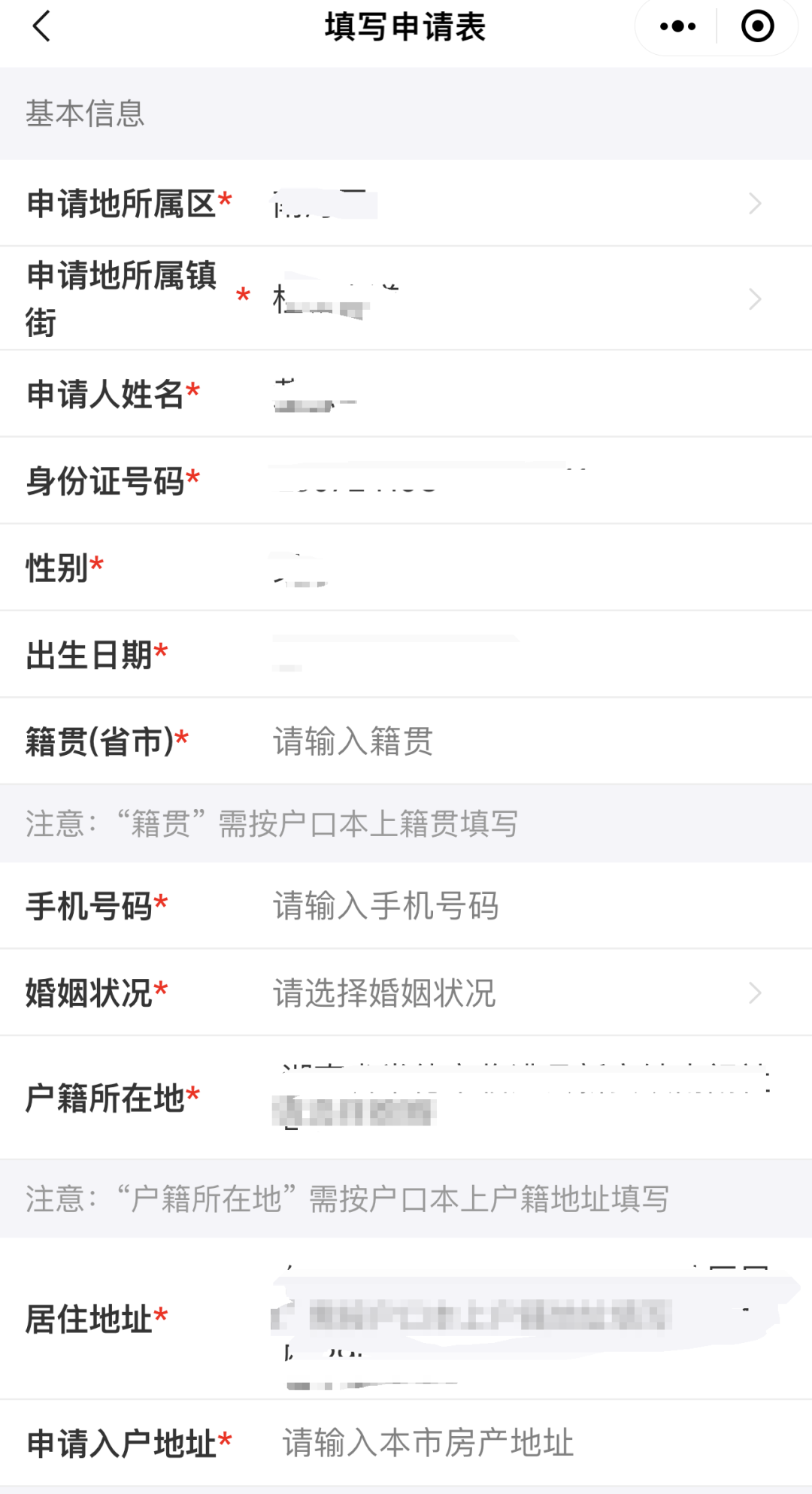This screenshot has width=812, height=1494.
Task: Edit the 户籍所在地 field
Action: 519,1096
